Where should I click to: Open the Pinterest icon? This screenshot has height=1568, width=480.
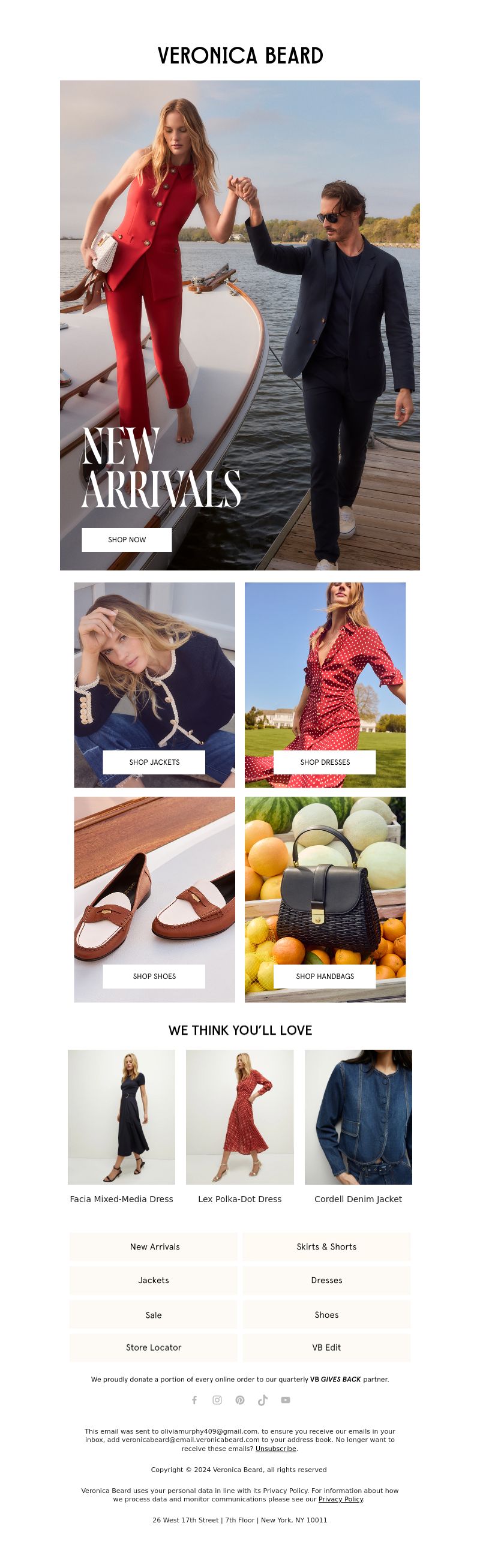[240, 1399]
